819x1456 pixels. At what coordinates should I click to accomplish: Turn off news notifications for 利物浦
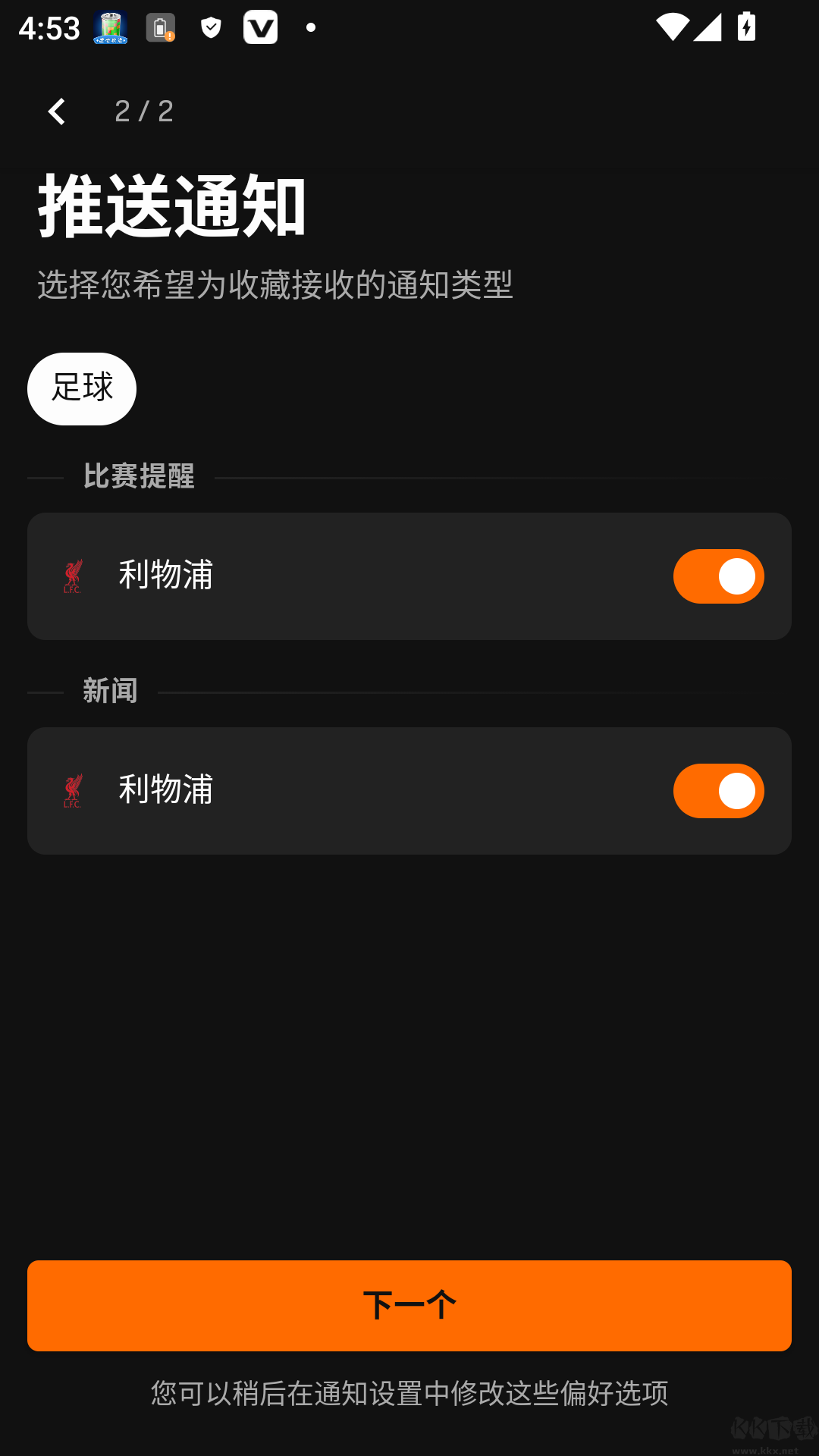point(718,790)
